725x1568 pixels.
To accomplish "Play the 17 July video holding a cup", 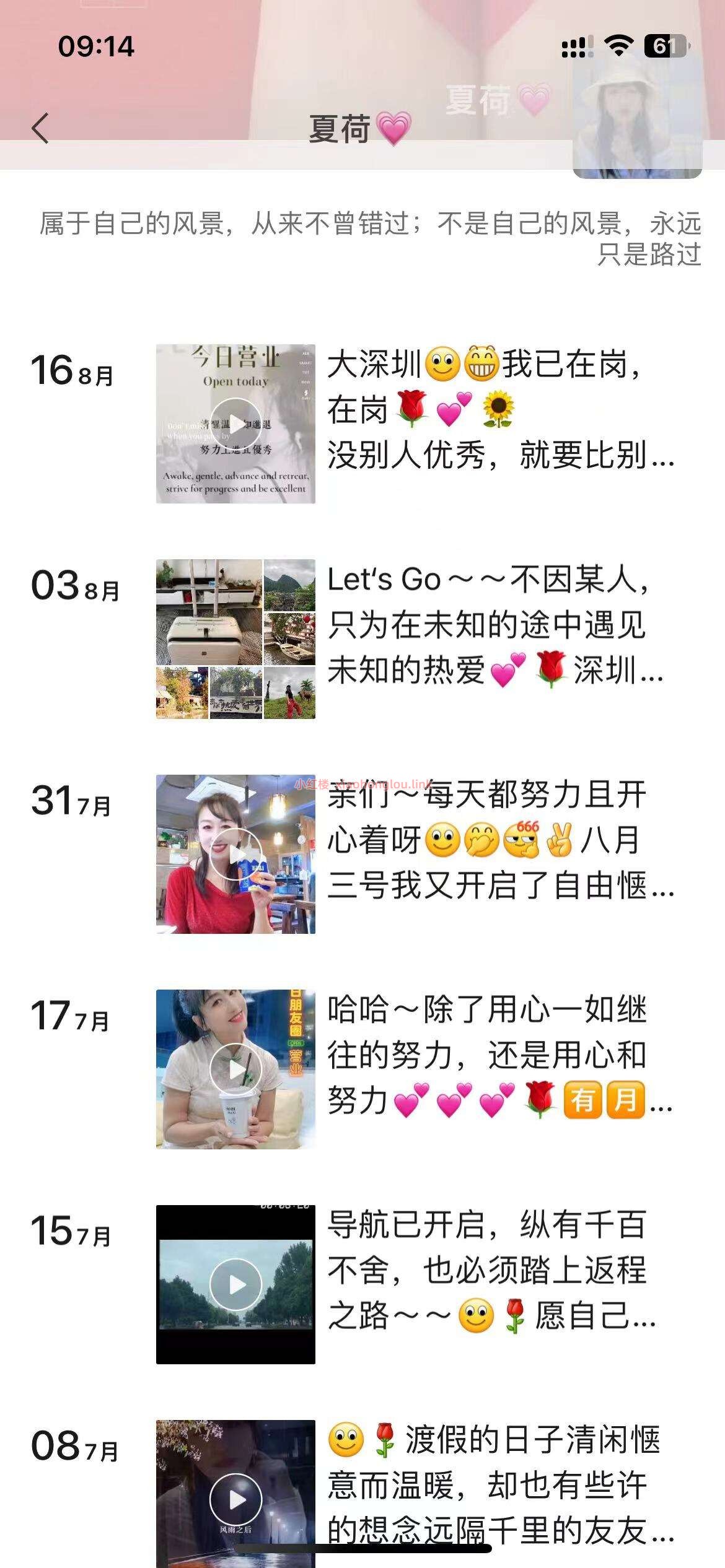I will point(235,1069).
